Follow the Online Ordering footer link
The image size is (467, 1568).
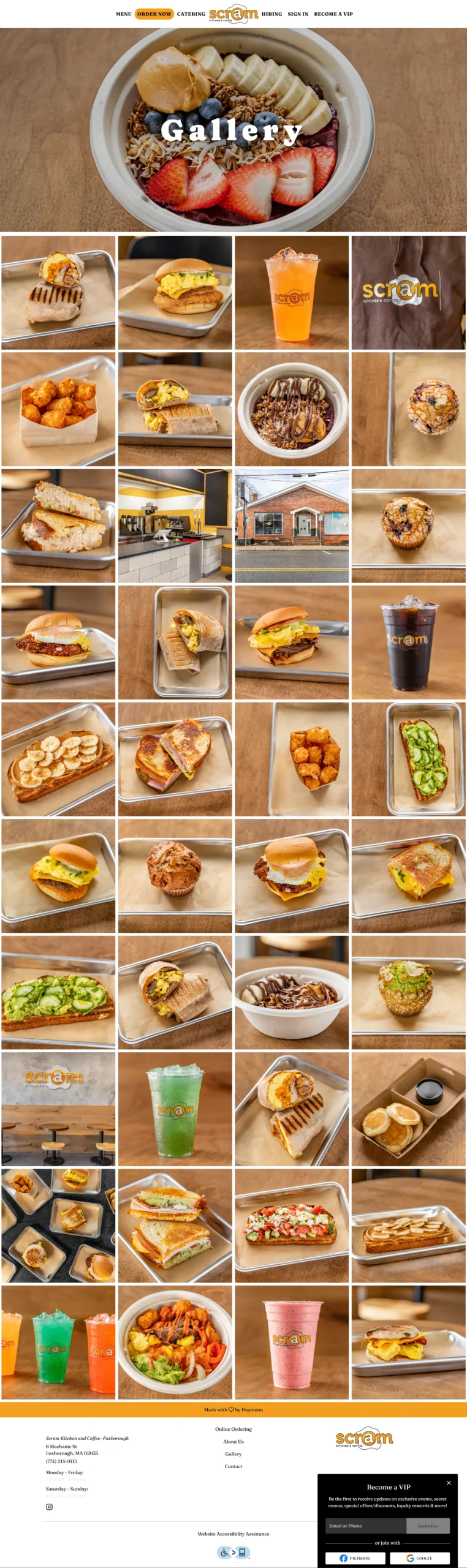233,1429
